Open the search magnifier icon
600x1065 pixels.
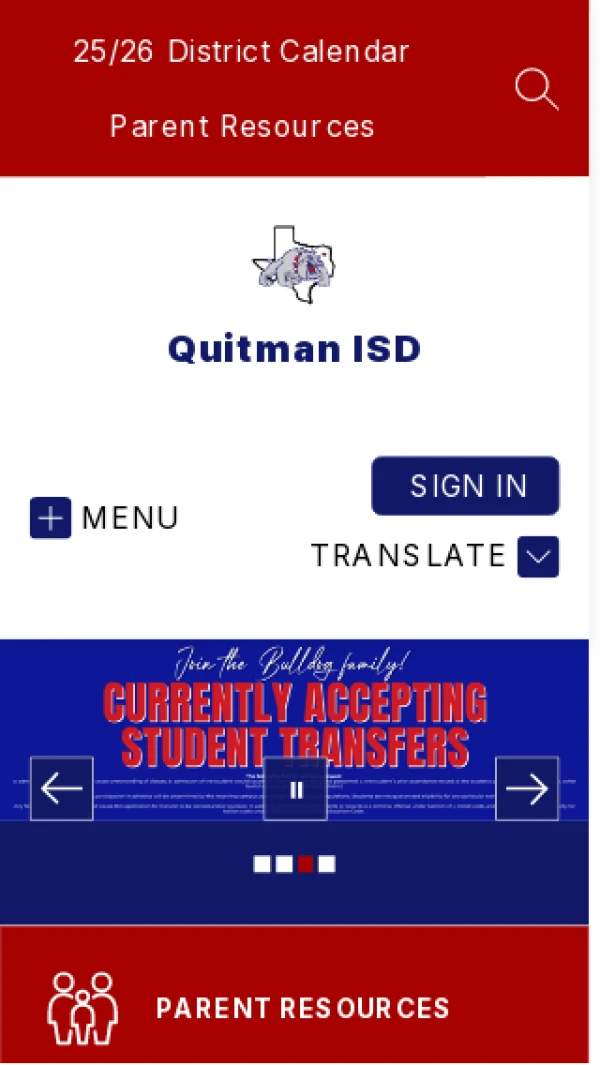[536, 89]
